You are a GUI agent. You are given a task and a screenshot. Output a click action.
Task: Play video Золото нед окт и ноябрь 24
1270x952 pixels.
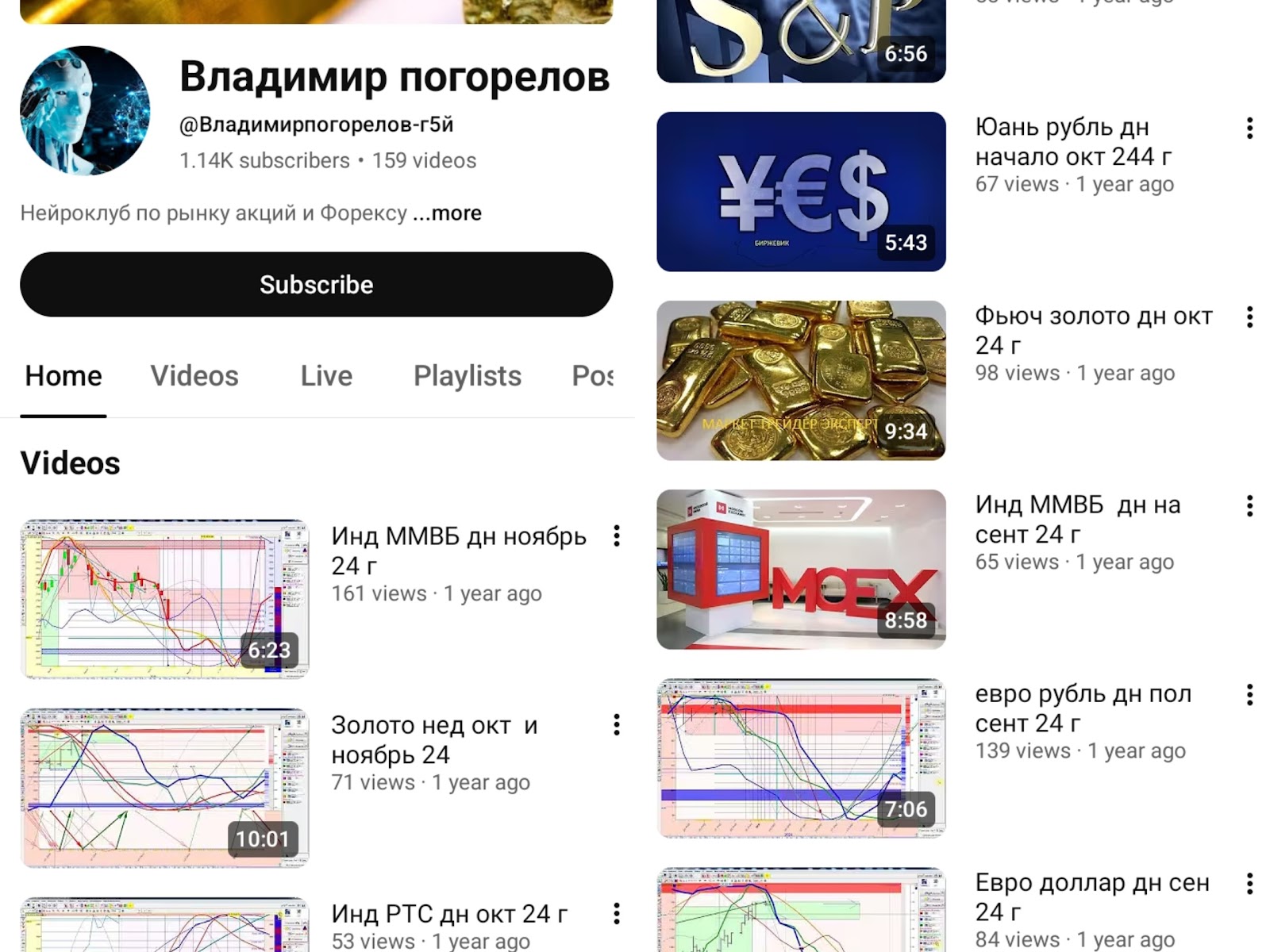(164, 788)
